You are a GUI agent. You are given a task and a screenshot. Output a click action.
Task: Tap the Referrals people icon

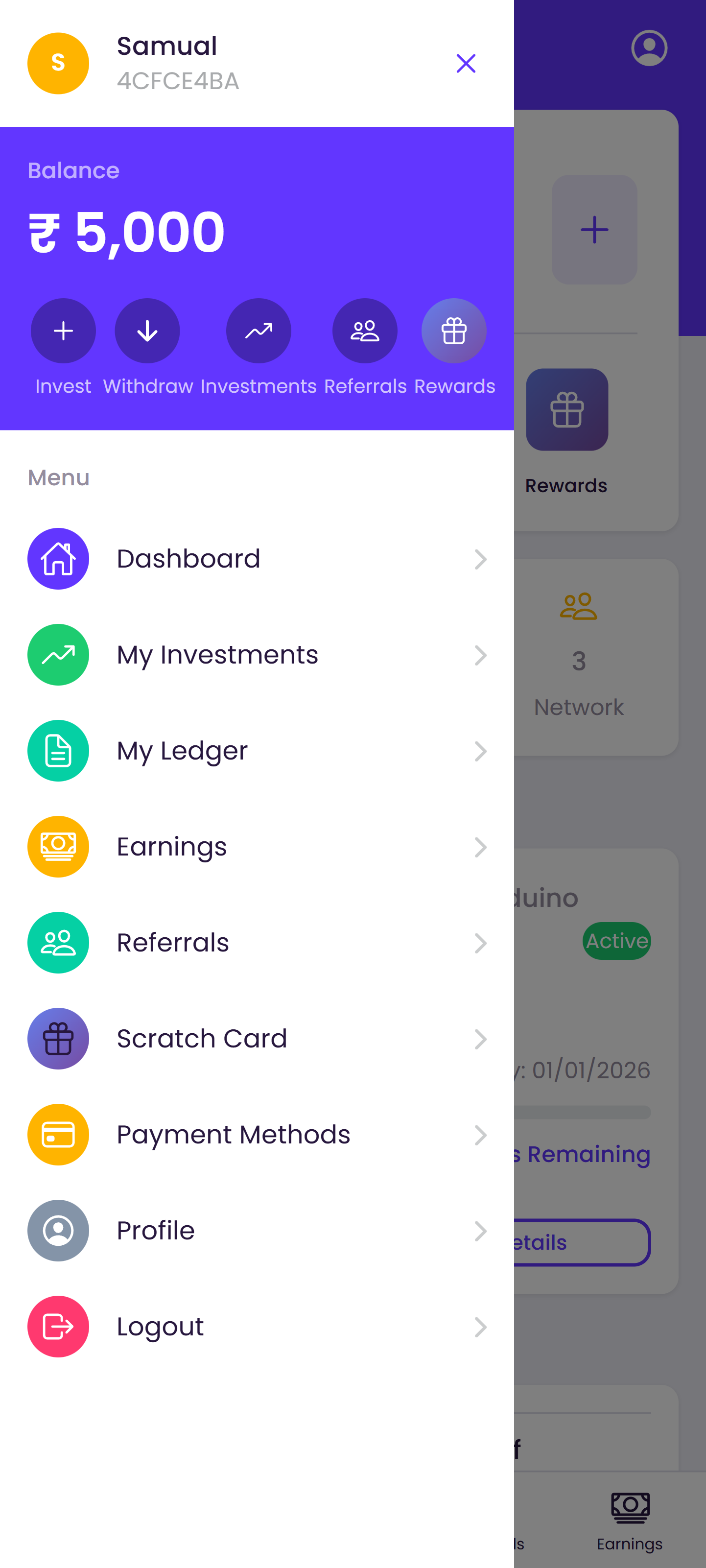364,331
